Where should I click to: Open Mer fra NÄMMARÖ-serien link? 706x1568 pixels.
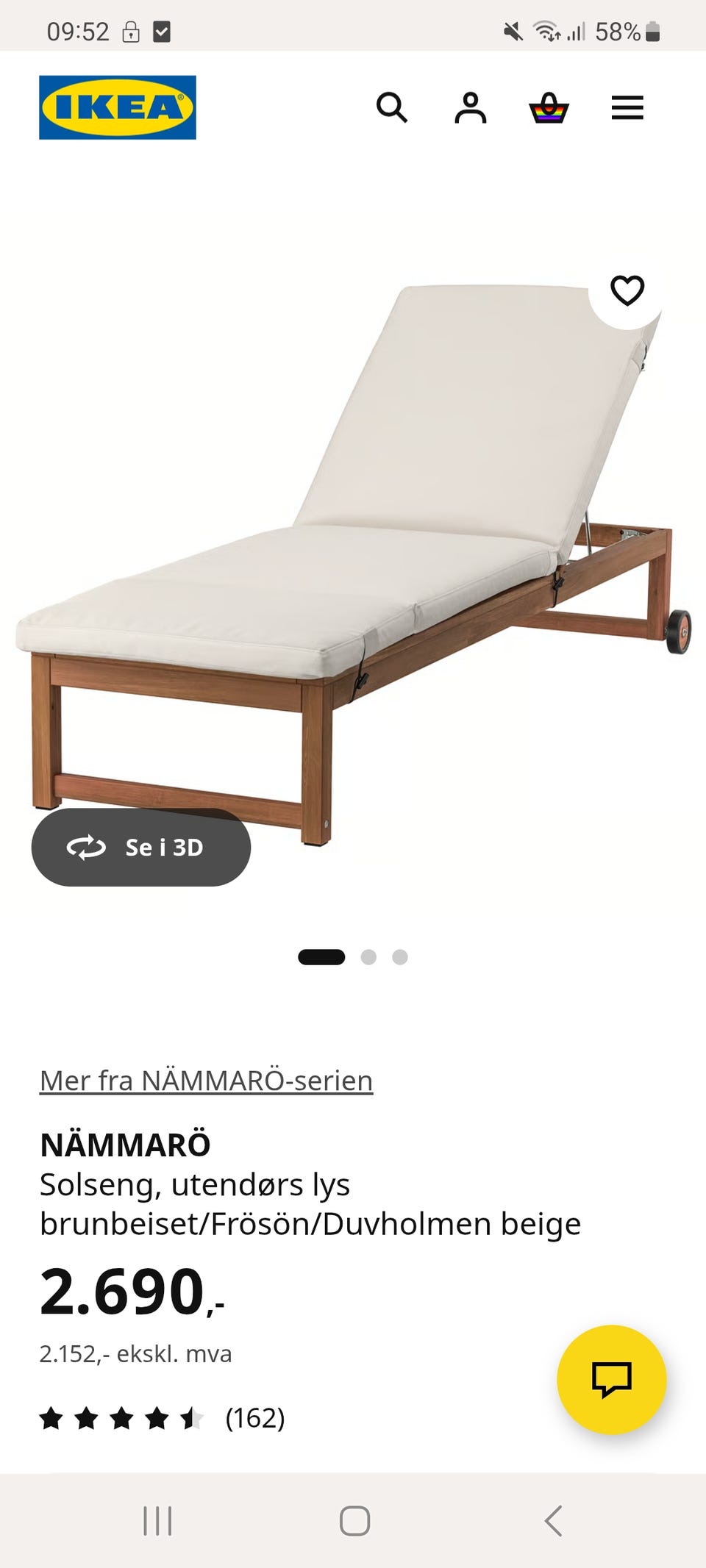[207, 1081]
